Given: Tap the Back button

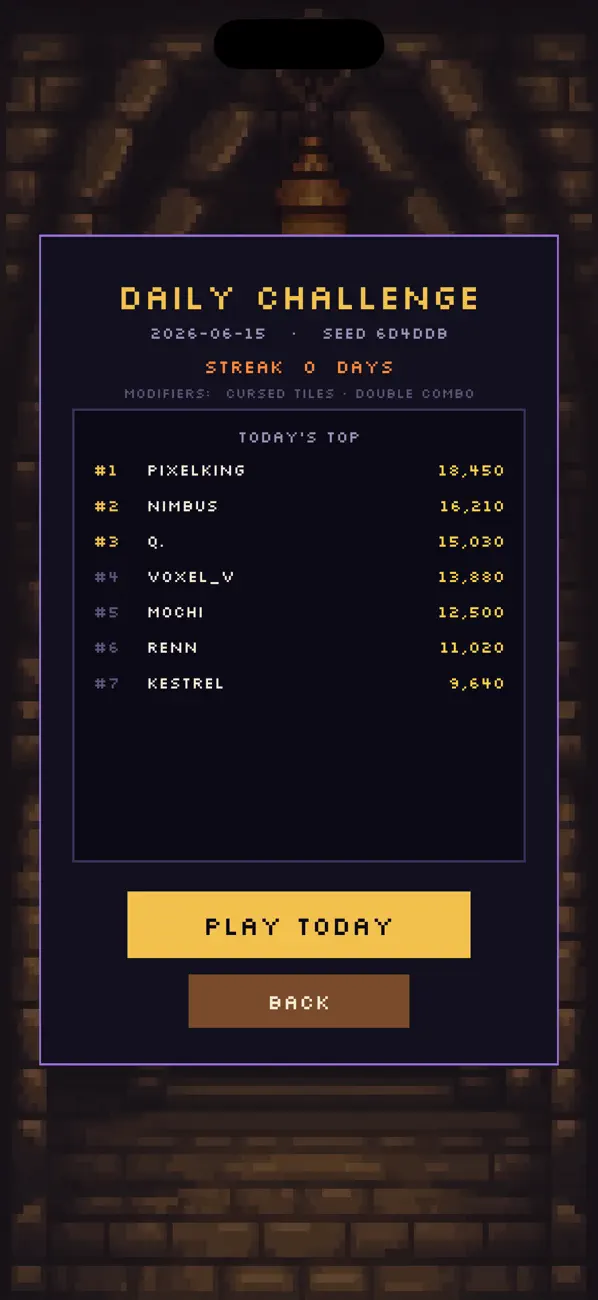Looking at the screenshot, I should point(298,1001).
